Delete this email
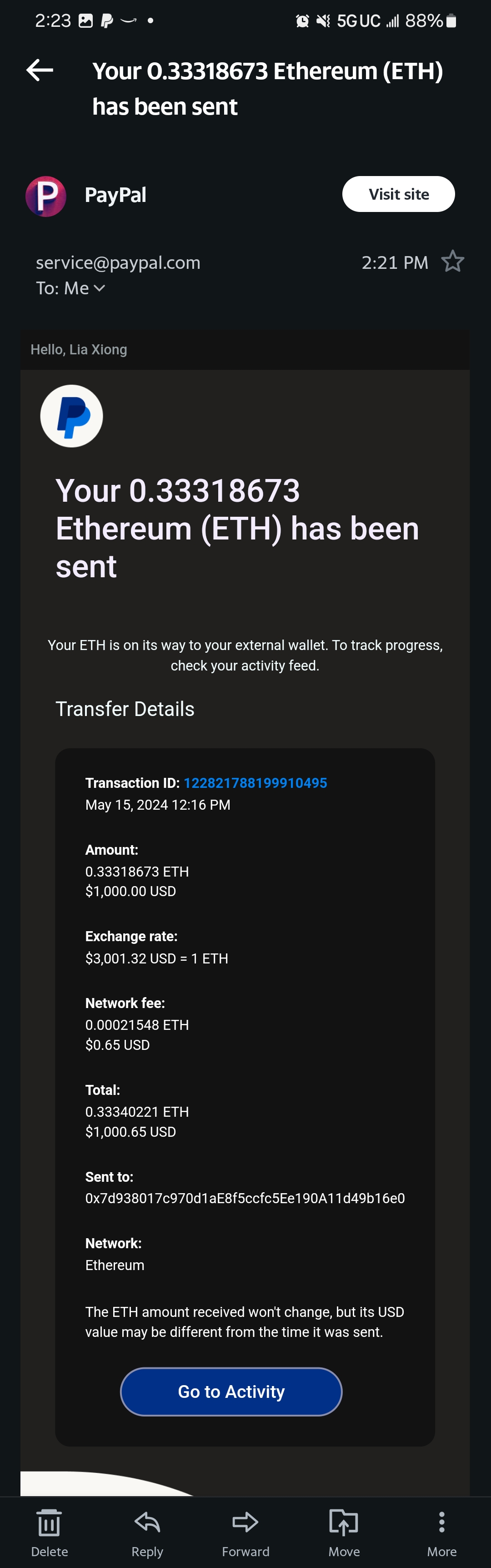 click(x=49, y=1532)
